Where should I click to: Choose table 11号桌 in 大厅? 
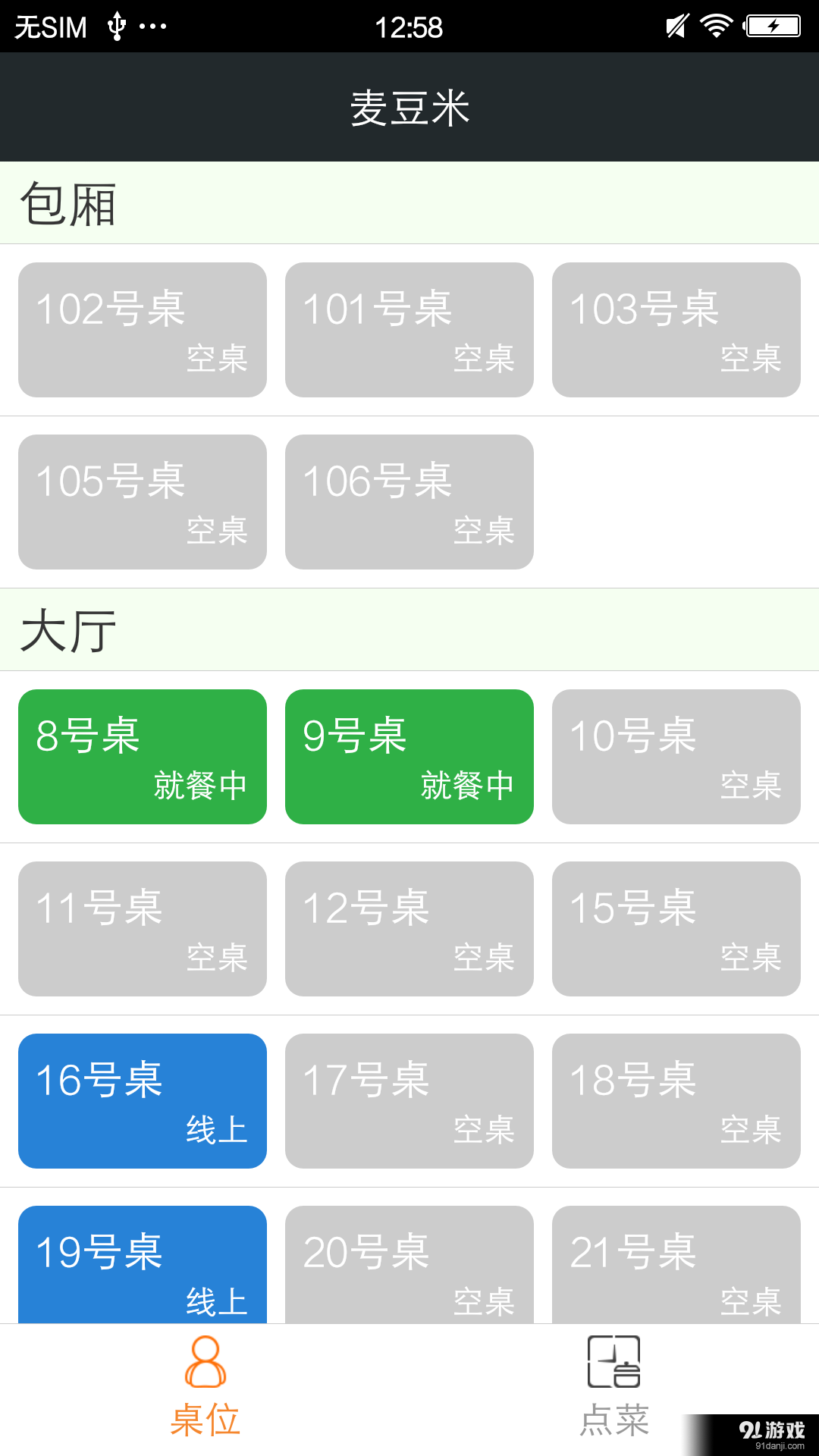pyautogui.click(x=142, y=928)
